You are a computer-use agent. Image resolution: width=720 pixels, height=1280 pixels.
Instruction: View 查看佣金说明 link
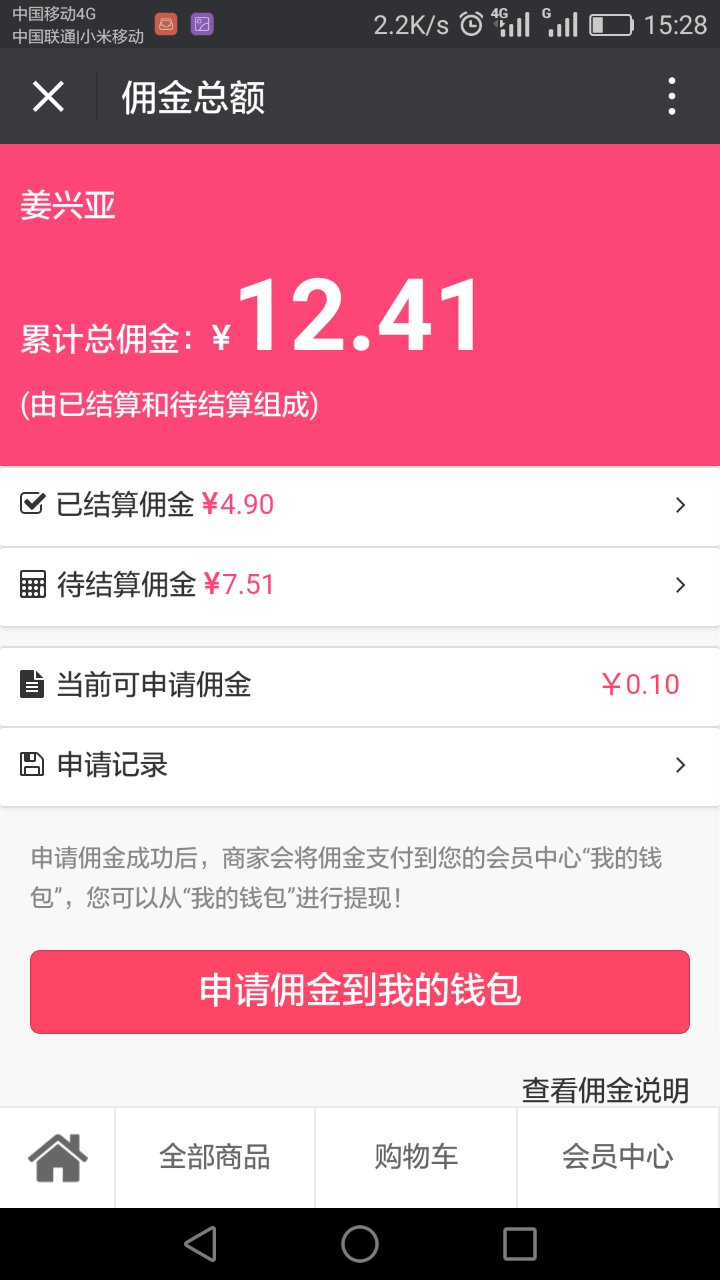click(605, 1090)
